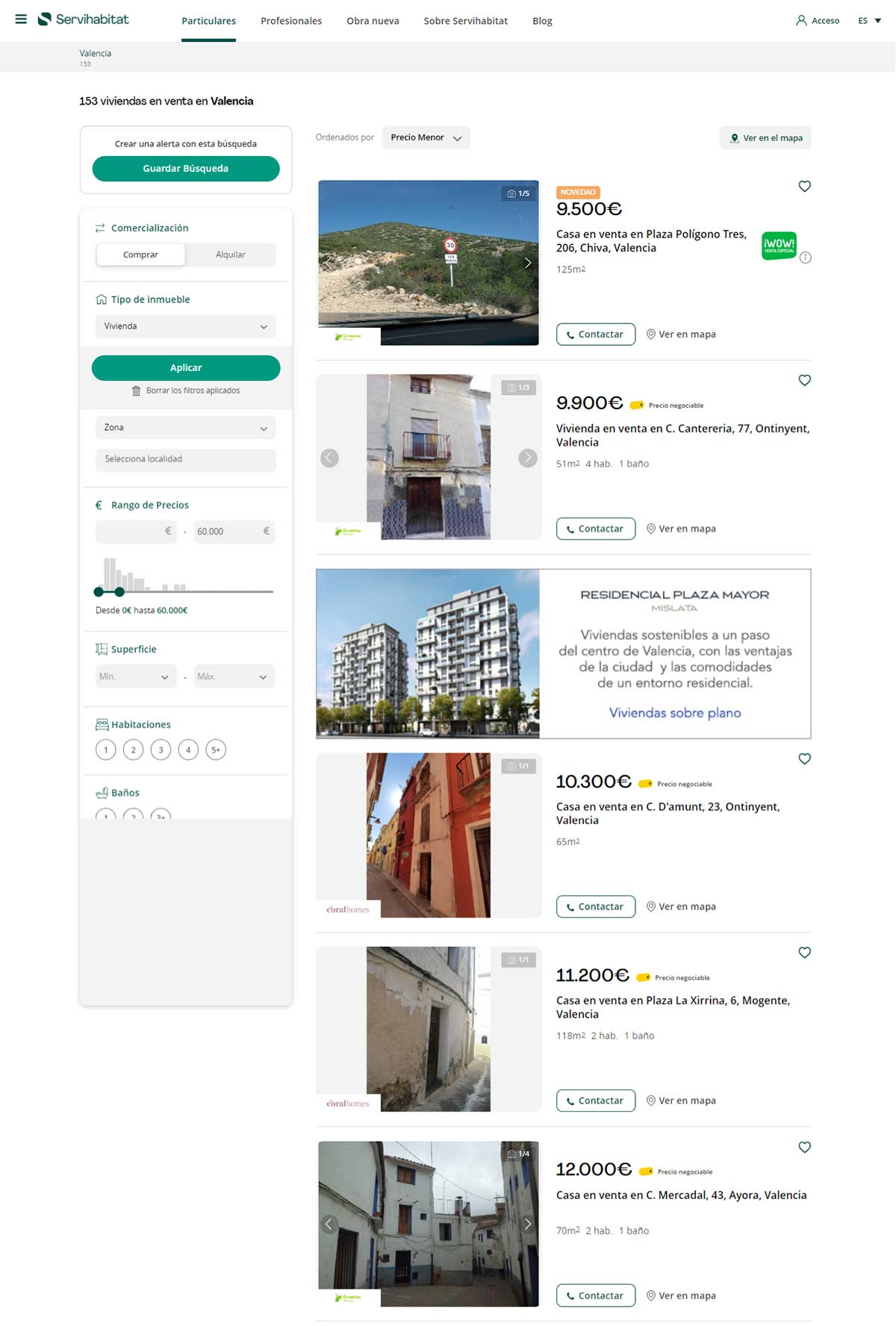Select 3 habitaciones filter
Screen dimensions: 896x1326
161,750
